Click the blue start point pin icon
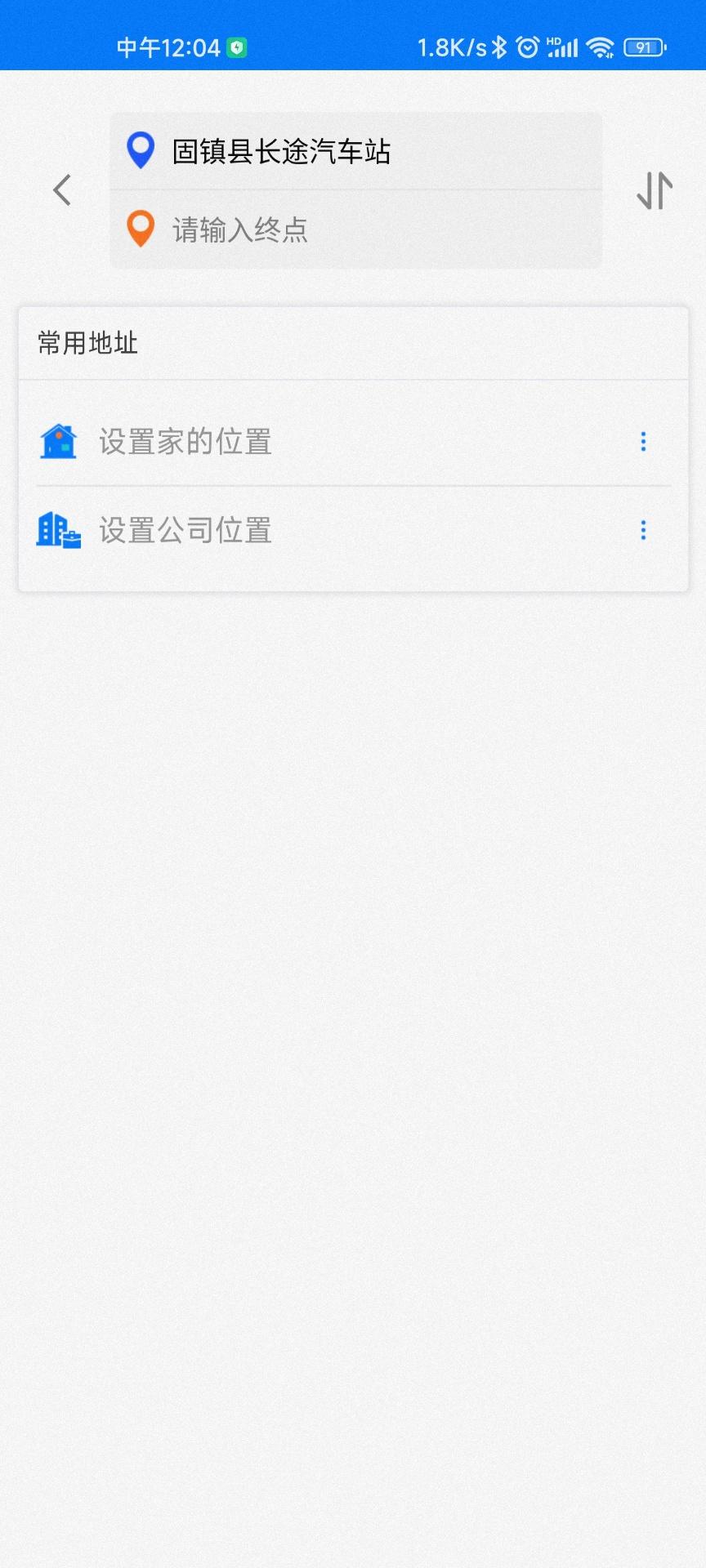This screenshot has height=1568, width=706. pos(140,150)
